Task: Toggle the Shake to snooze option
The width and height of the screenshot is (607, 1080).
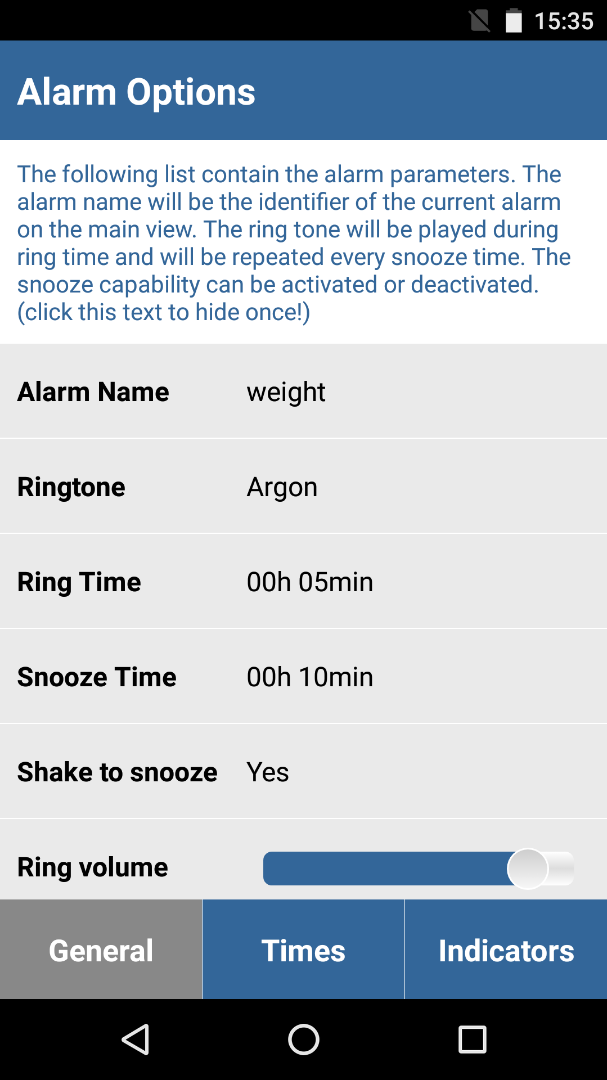Action: click(303, 771)
